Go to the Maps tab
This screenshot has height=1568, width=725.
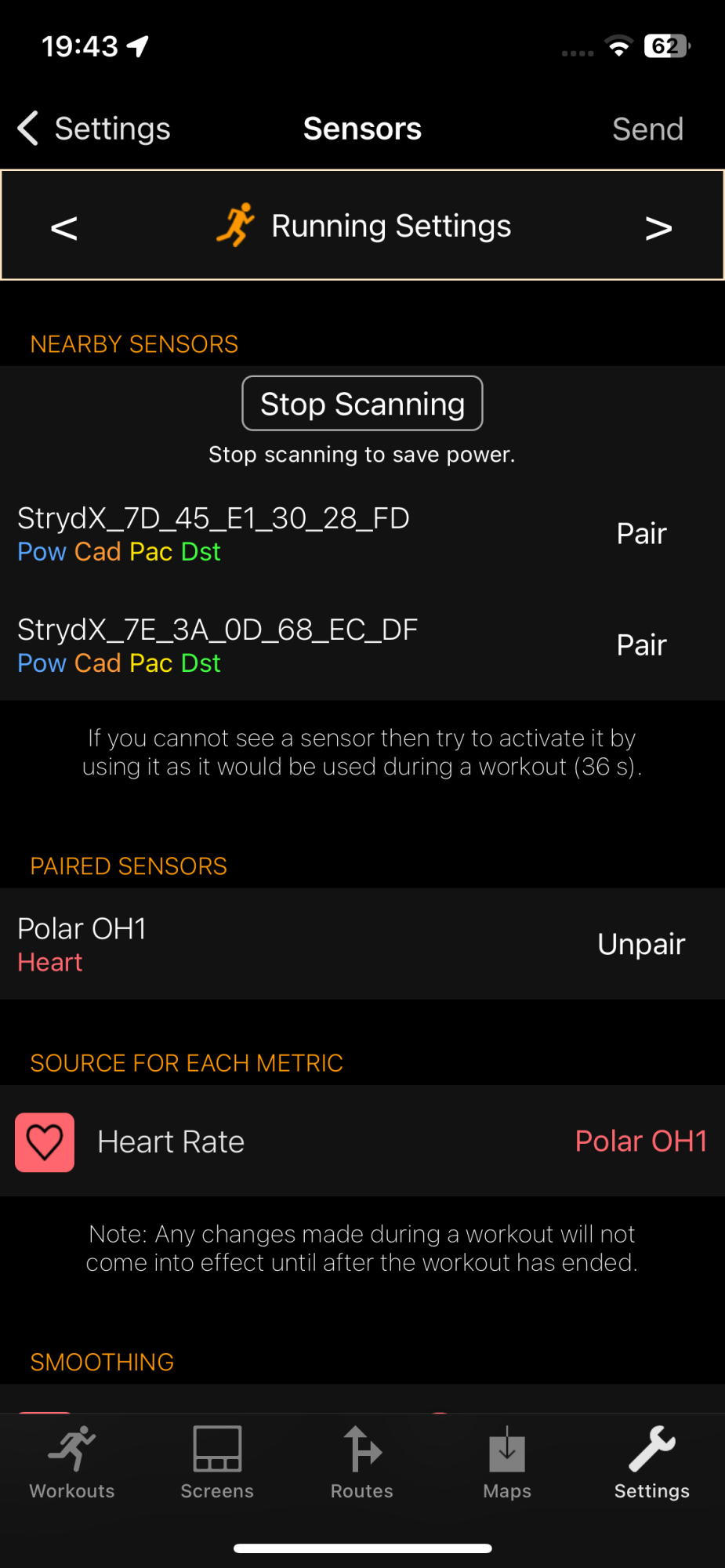(x=507, y=1463)
